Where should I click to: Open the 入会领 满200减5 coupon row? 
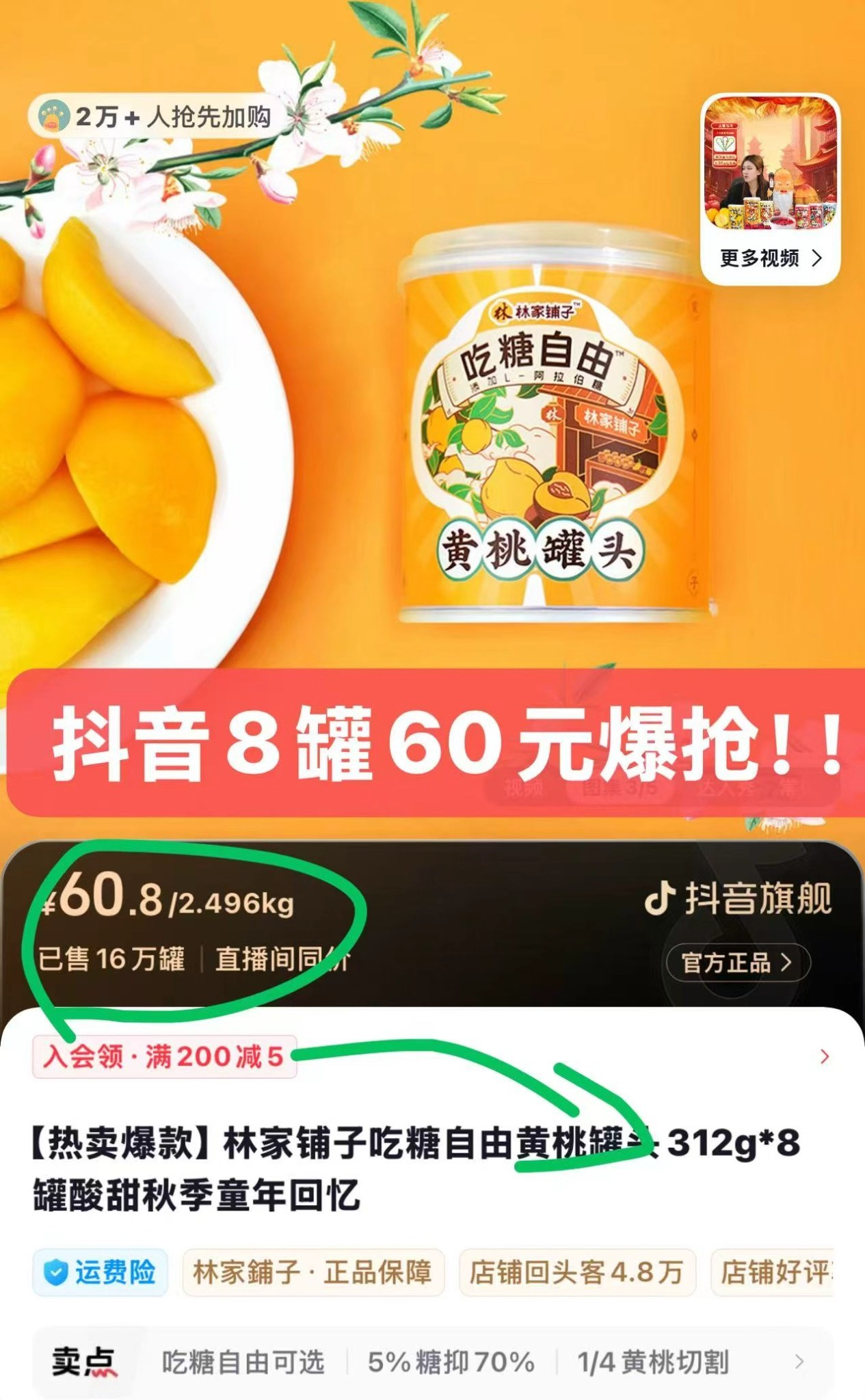165,1057
